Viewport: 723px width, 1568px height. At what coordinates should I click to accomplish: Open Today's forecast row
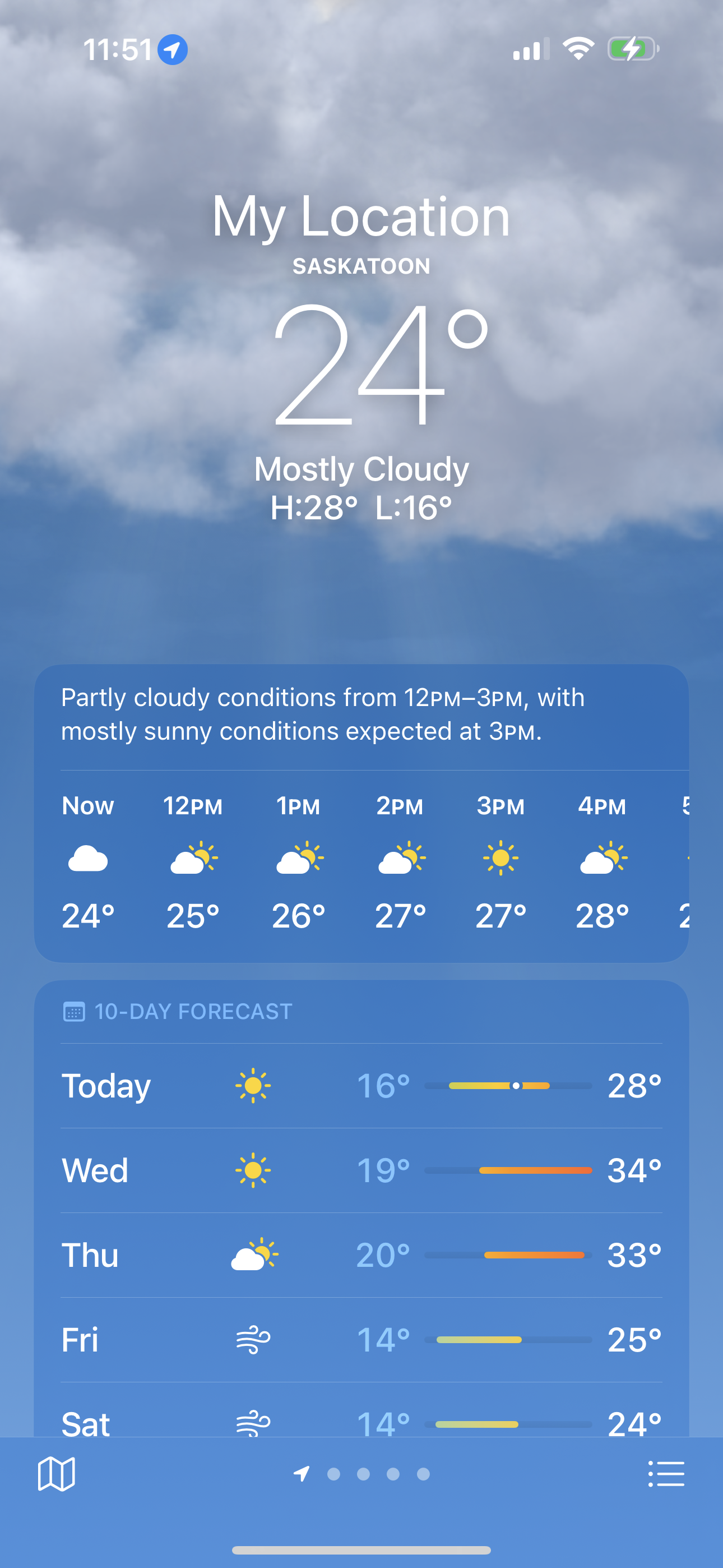click(361, 1085)
